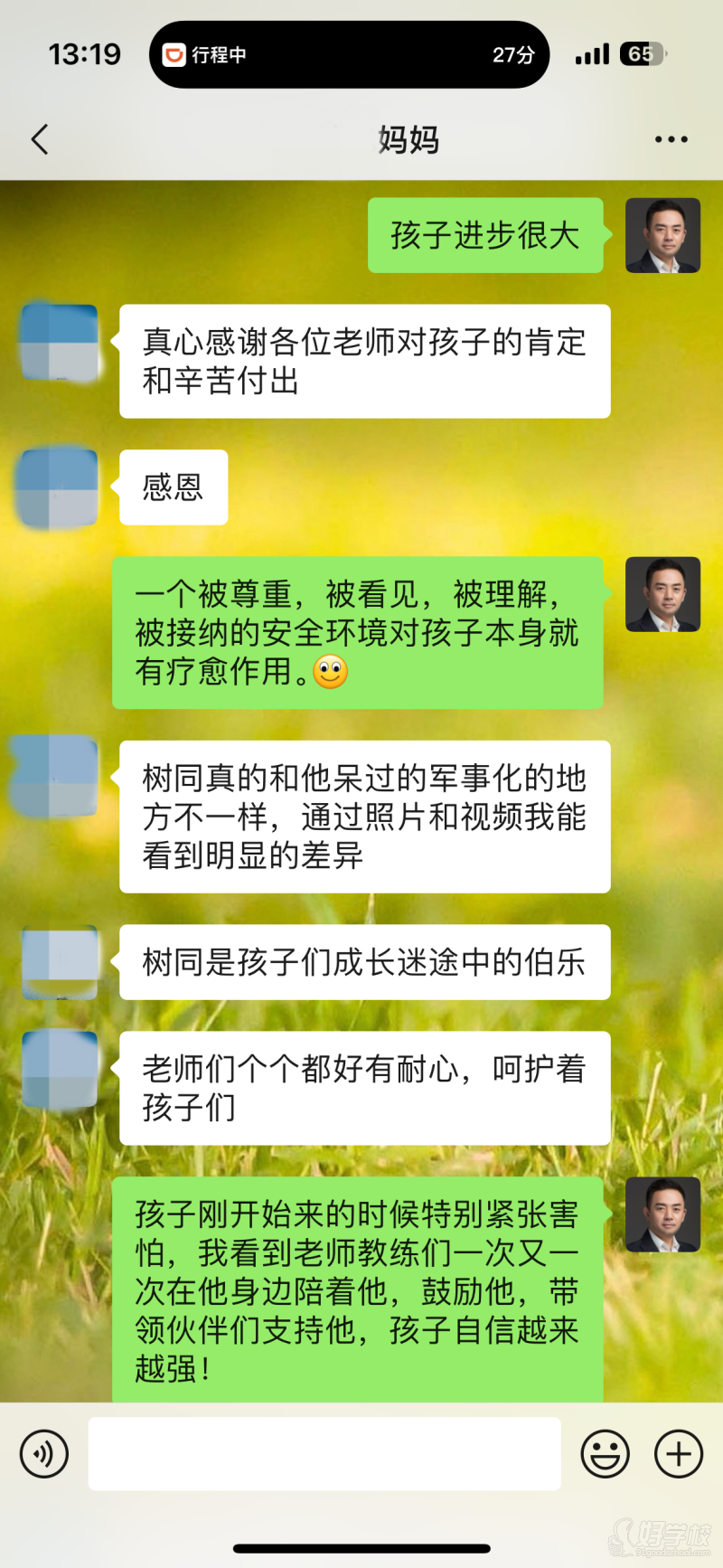Open the emoji picker
The height and width of the screenshot is (1568, 723).
[x=605, y=1453]
